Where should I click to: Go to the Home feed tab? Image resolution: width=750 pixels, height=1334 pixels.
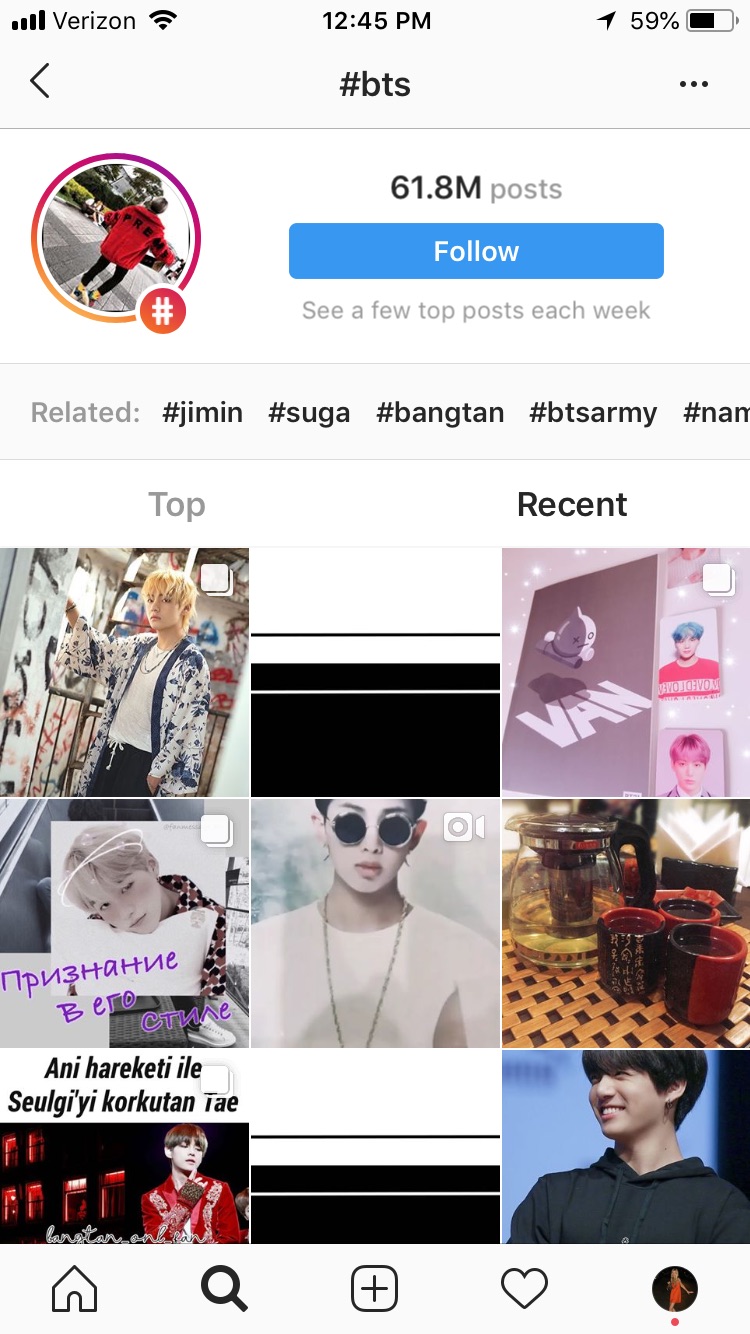click(x=74, y=1289)
